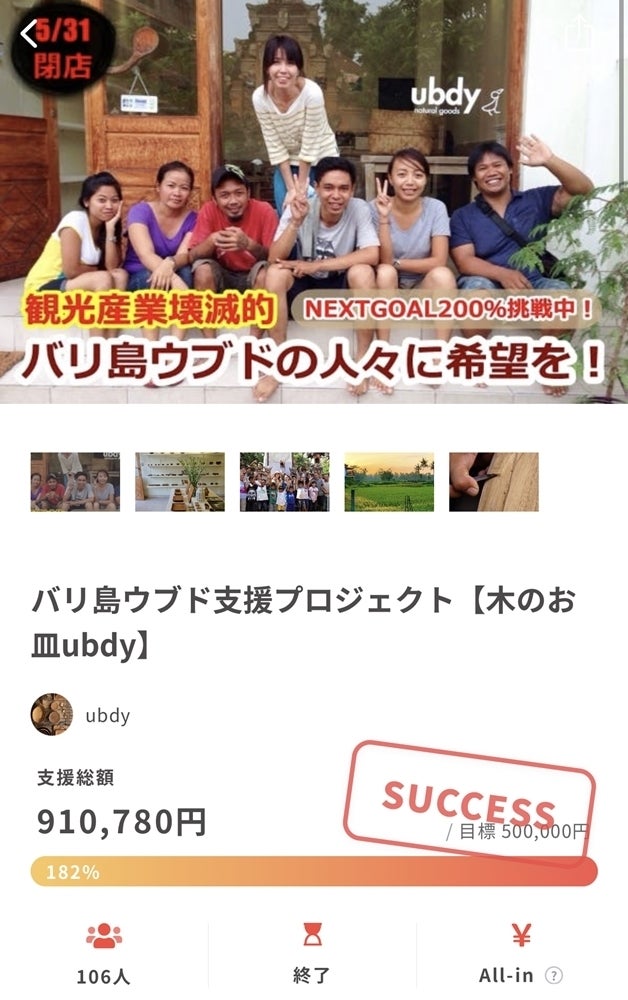The width and height of the screenshot is (628, 1000).
Task: Select the wooden plates shelf thumbnail
Action: tap(180, 482)
